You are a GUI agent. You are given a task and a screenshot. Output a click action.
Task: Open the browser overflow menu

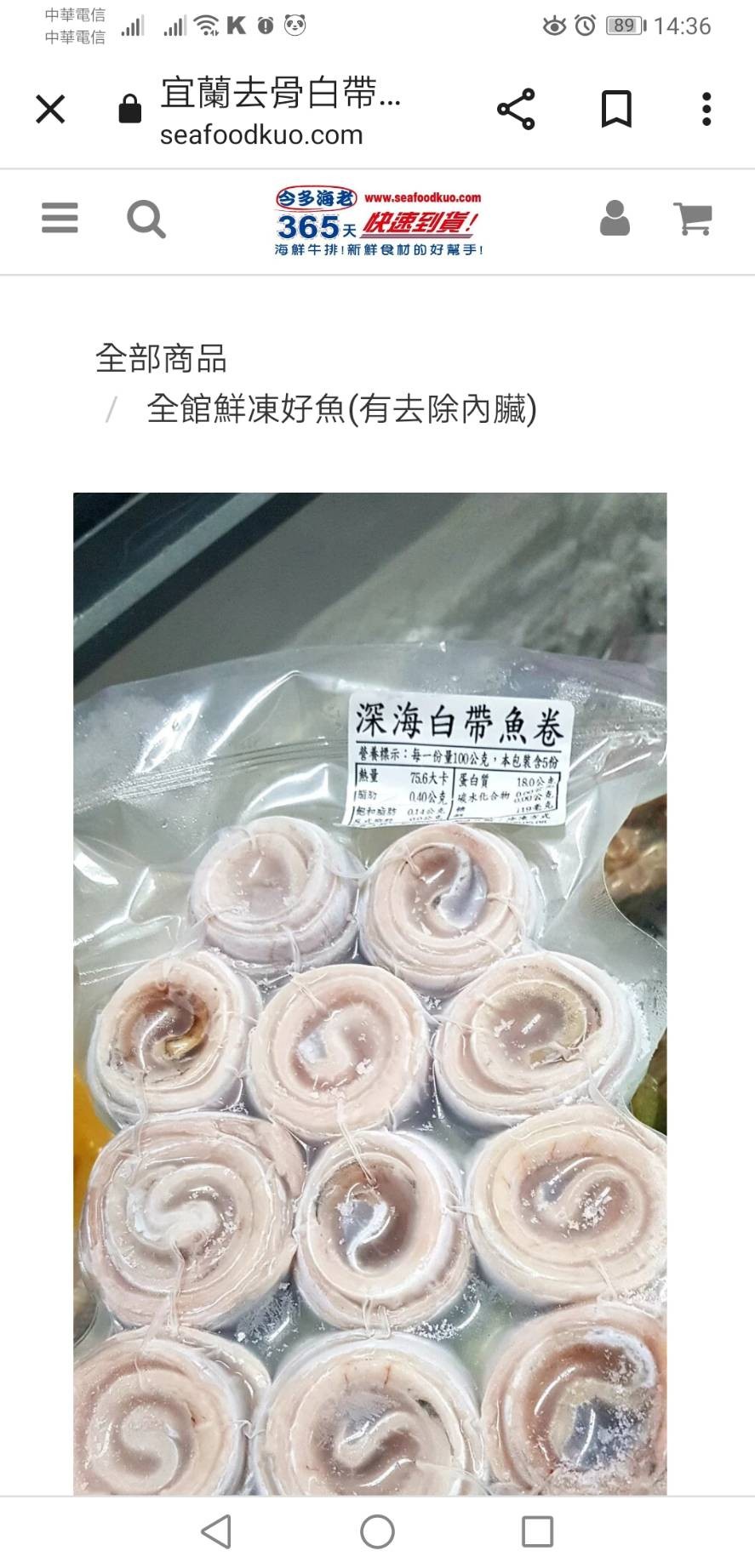706,109
